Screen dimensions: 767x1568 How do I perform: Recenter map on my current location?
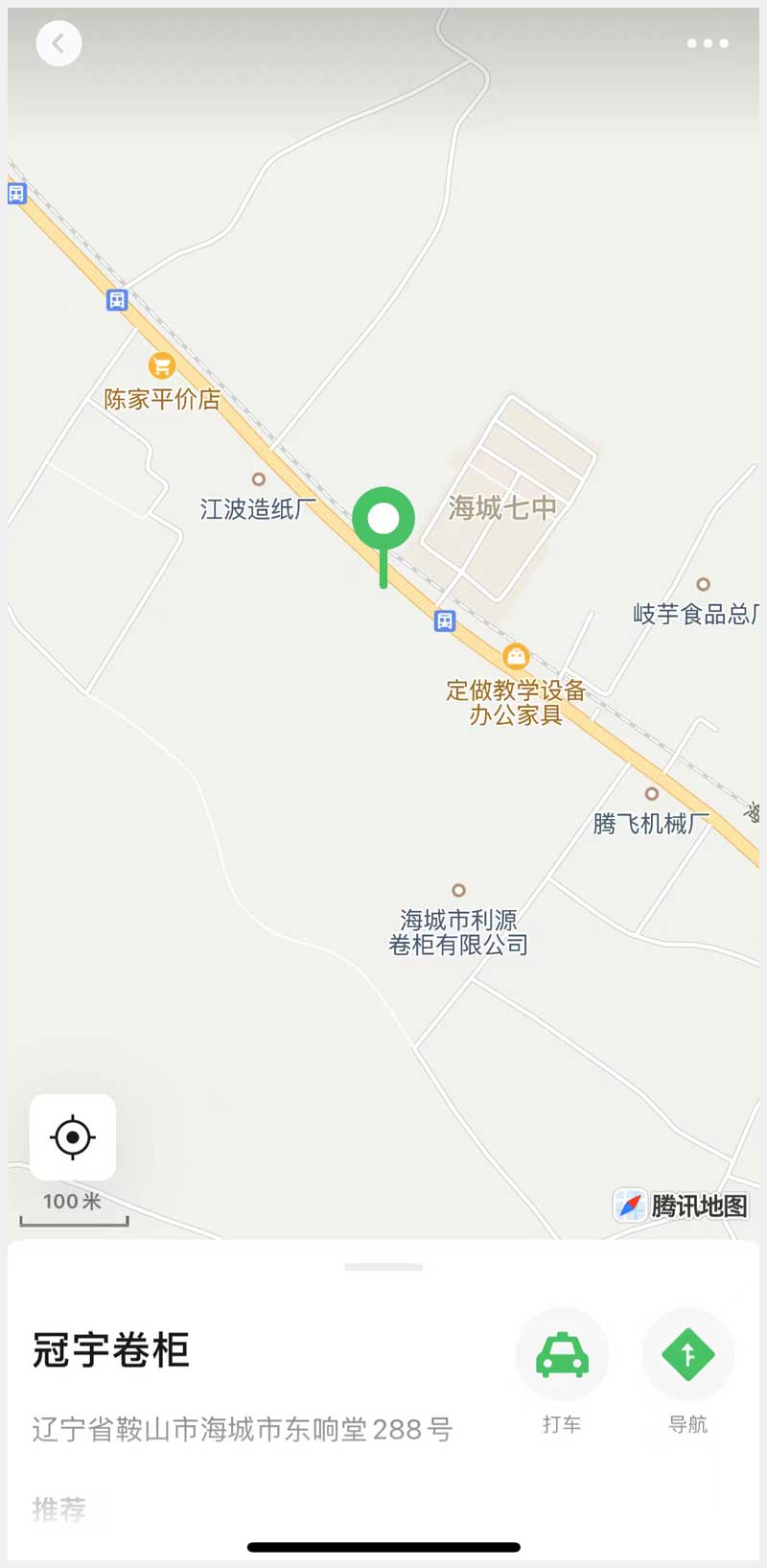(73, 1137)
